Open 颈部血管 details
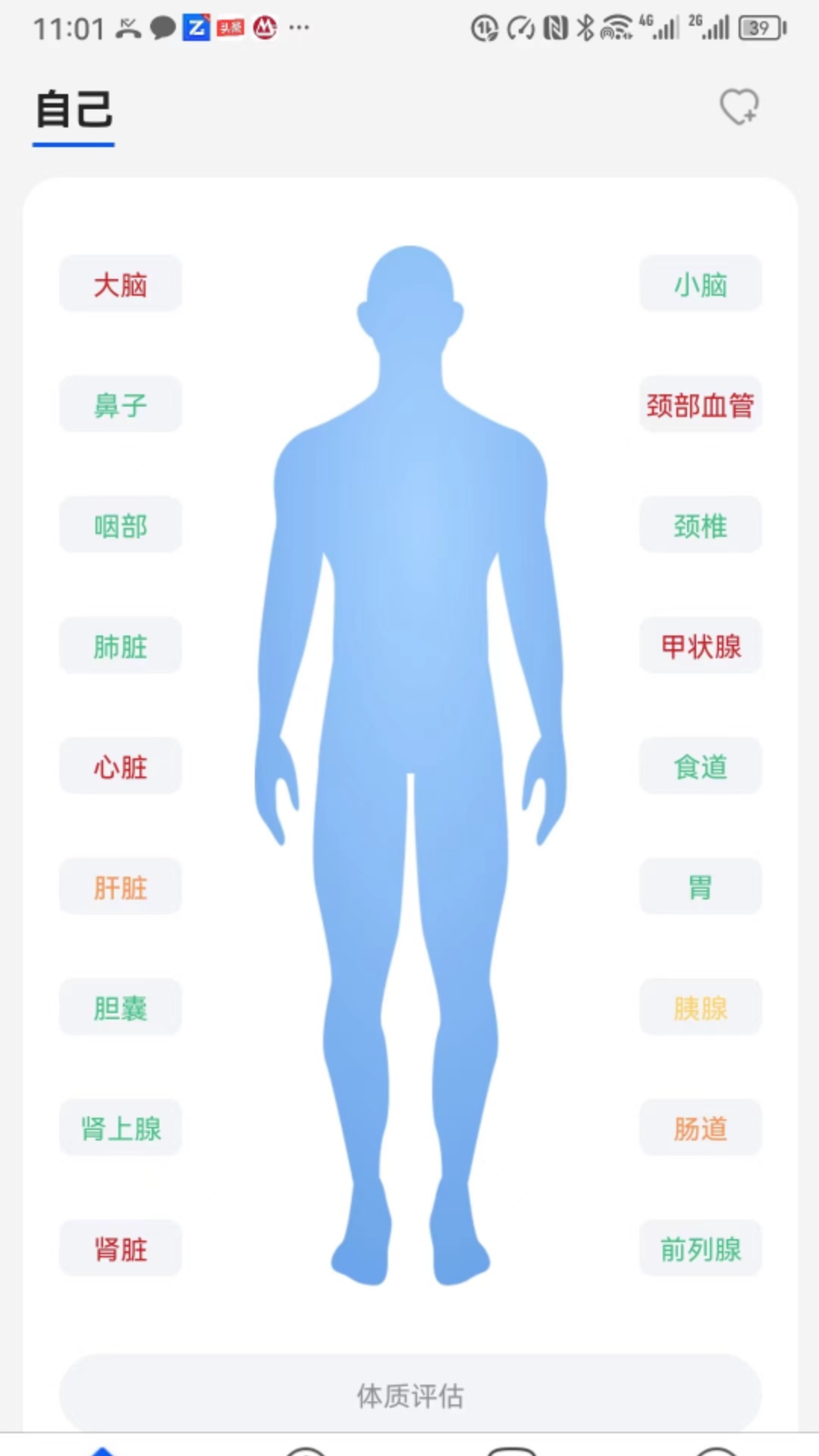 (700, 405)
